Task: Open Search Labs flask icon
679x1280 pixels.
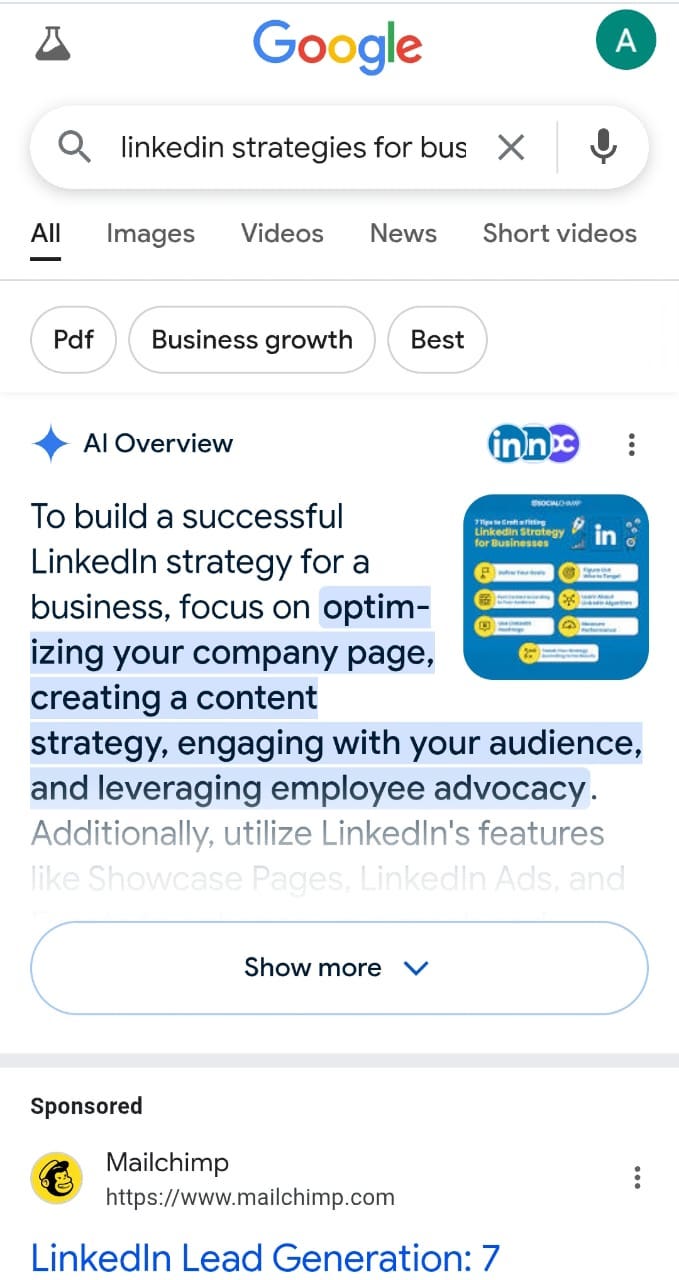Action: pos(53,42)
